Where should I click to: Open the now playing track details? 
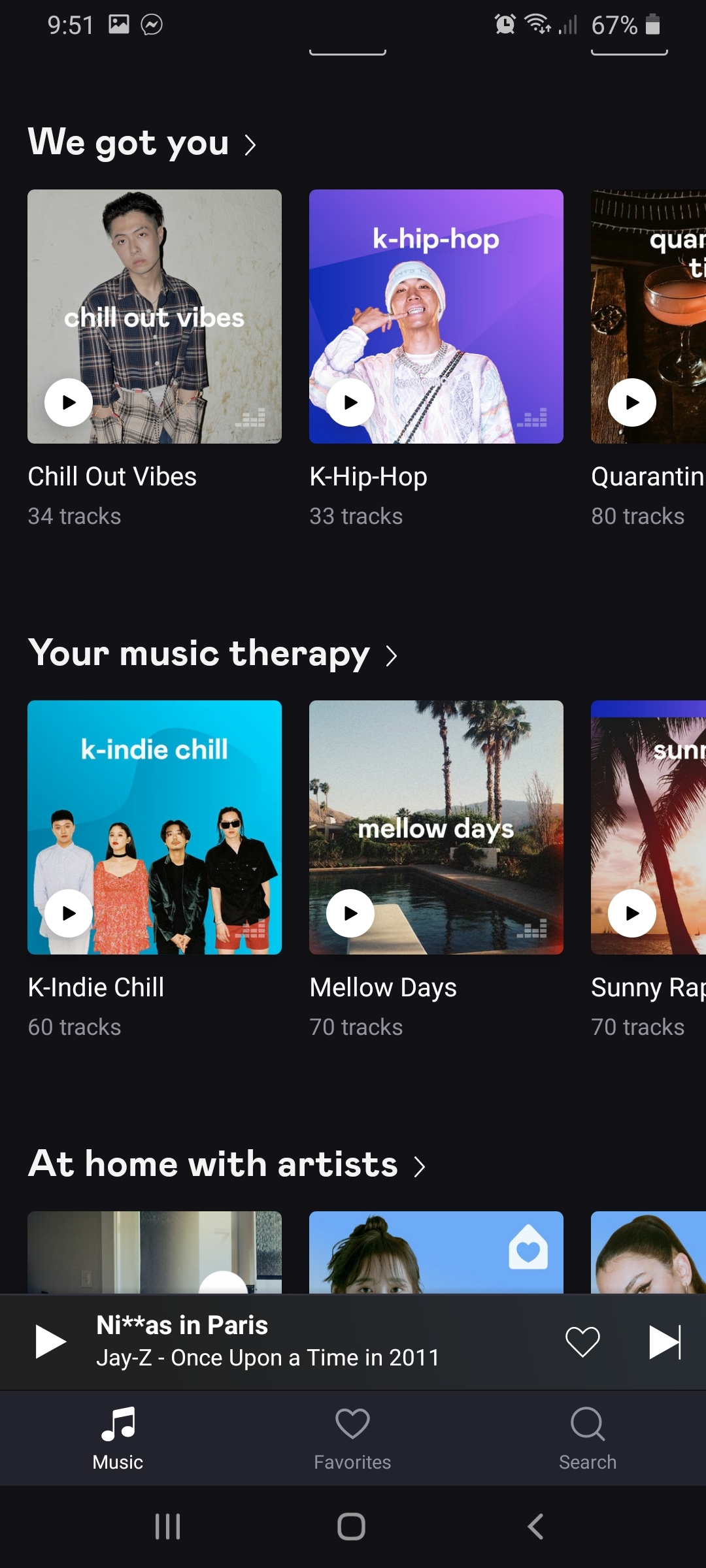tap(268, 1342)
